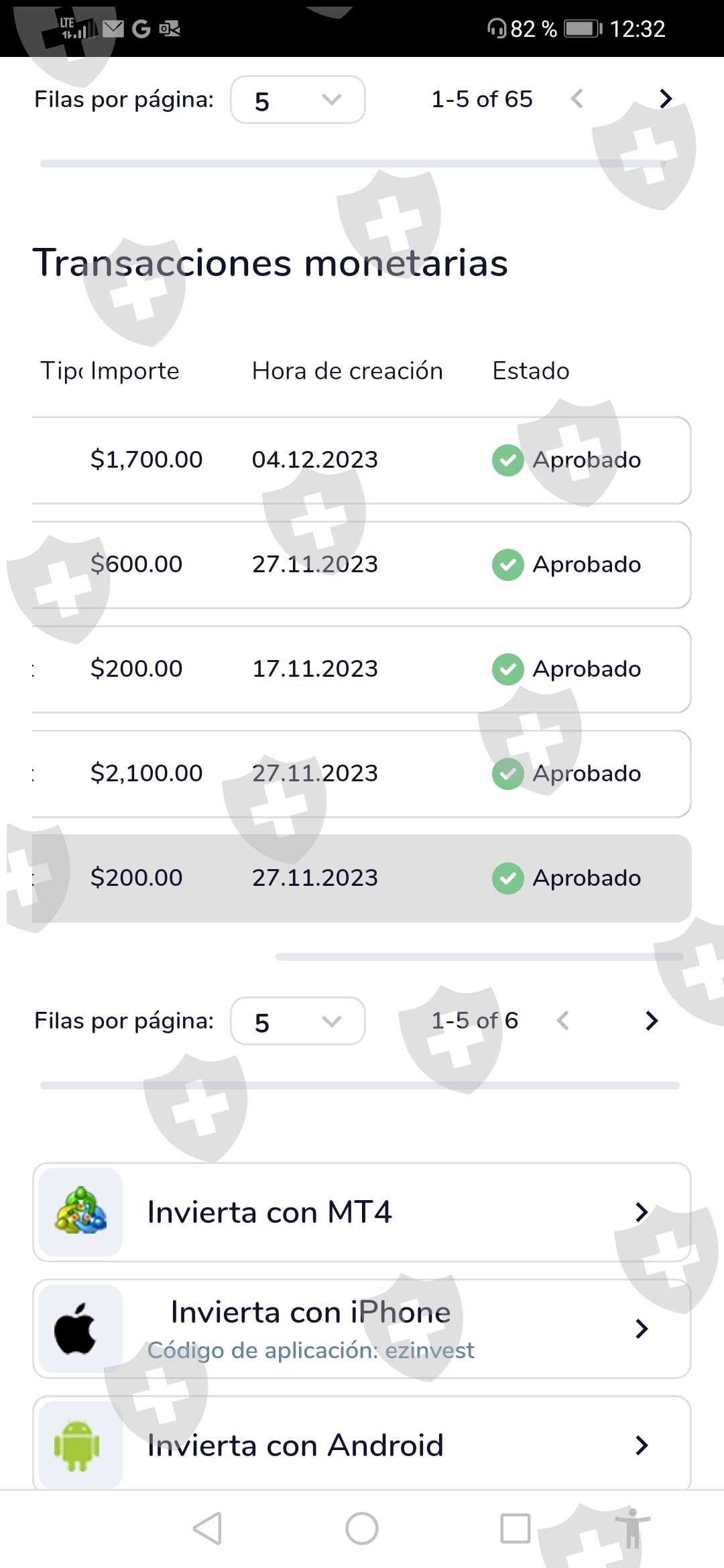Tap the system back button

point(207,1528)
